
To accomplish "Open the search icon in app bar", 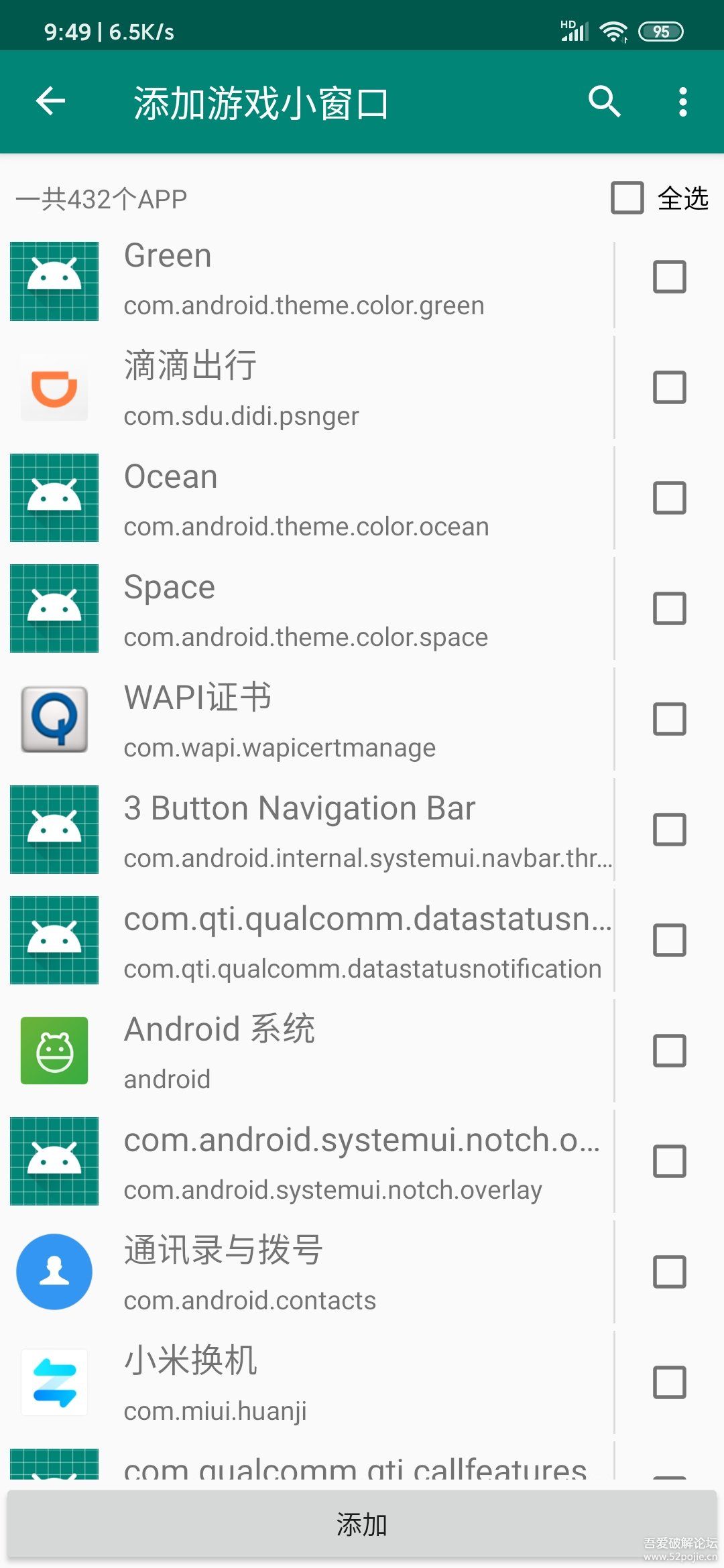I will coord(604,102).
